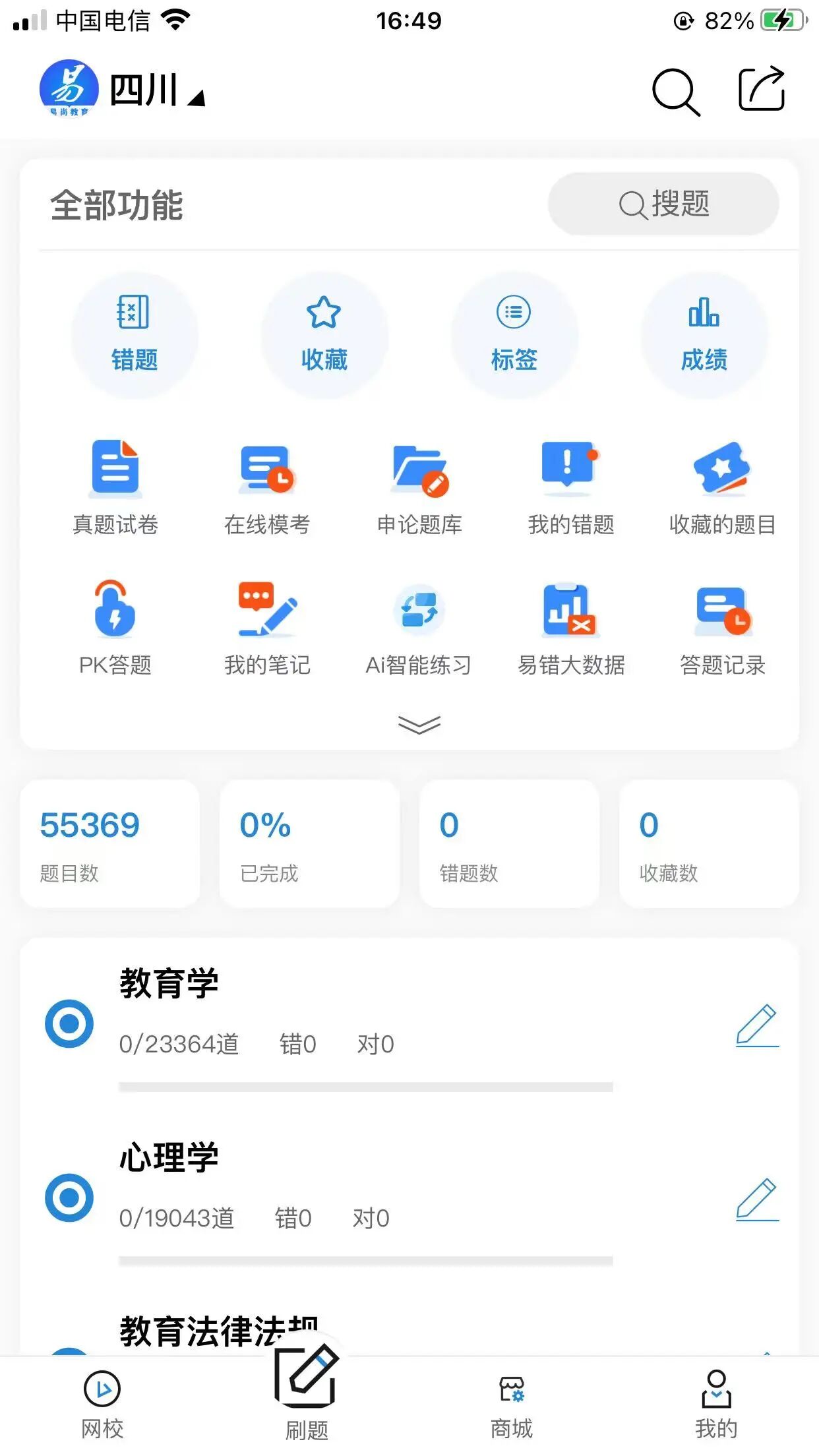Switch to the 网校 tab
The height and width of the screenshot is (1456, 819).
(x=102, y=1405)
